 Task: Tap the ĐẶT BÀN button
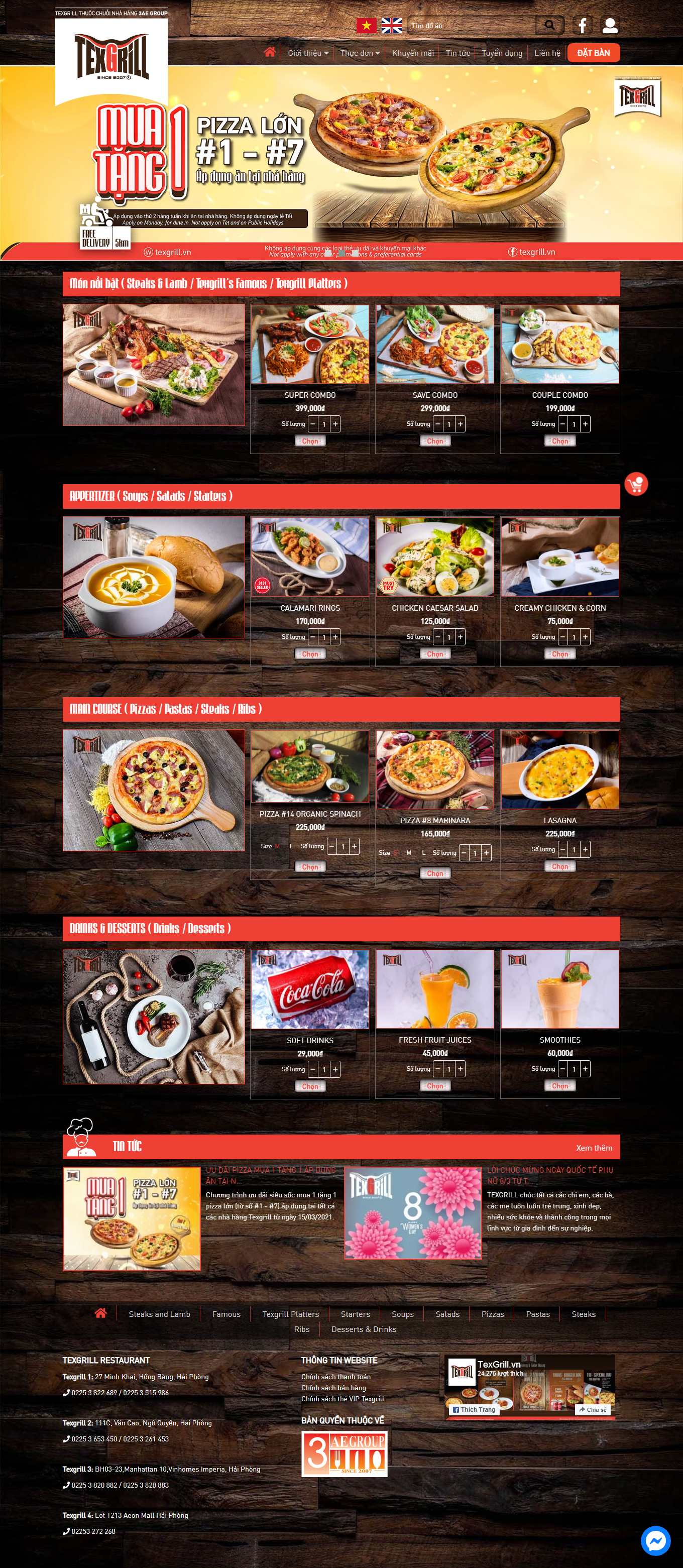click(593, 53)
